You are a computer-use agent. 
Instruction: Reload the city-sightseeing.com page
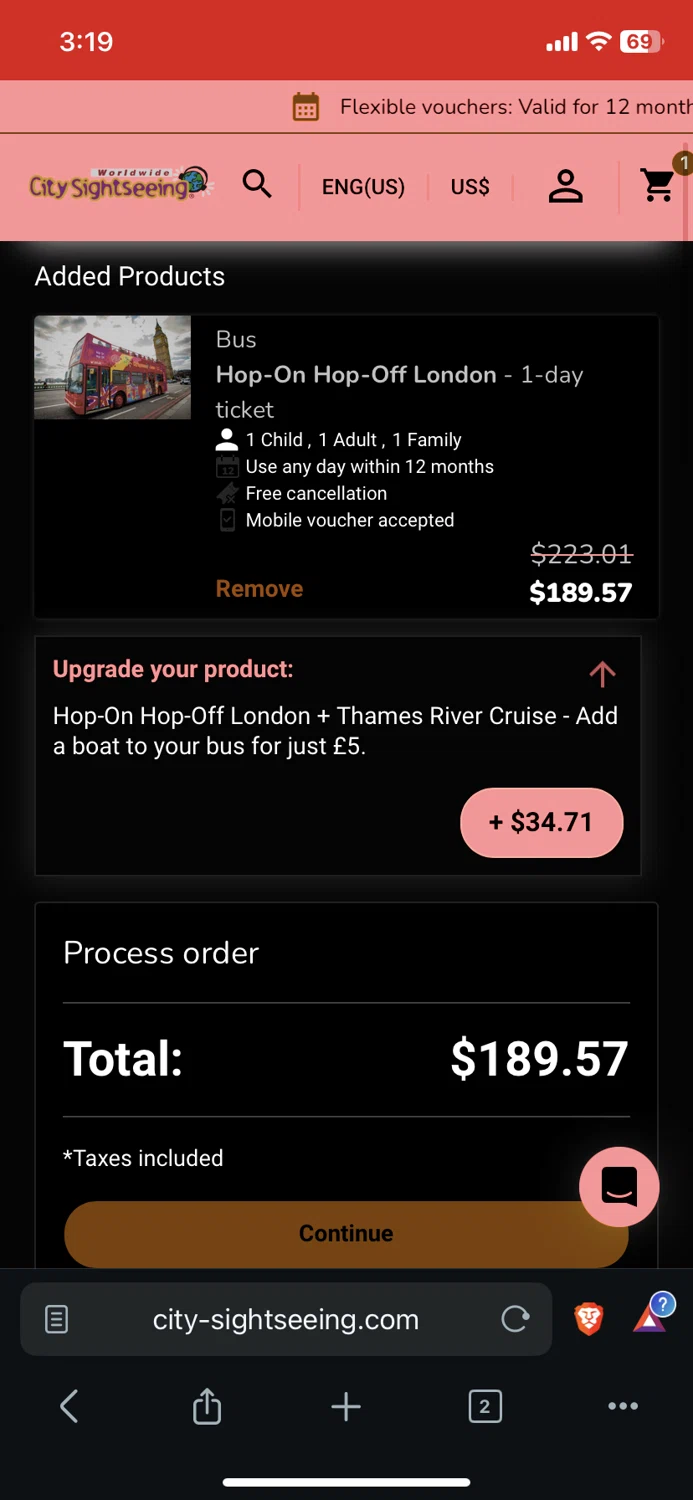(x=515, y=1320)
